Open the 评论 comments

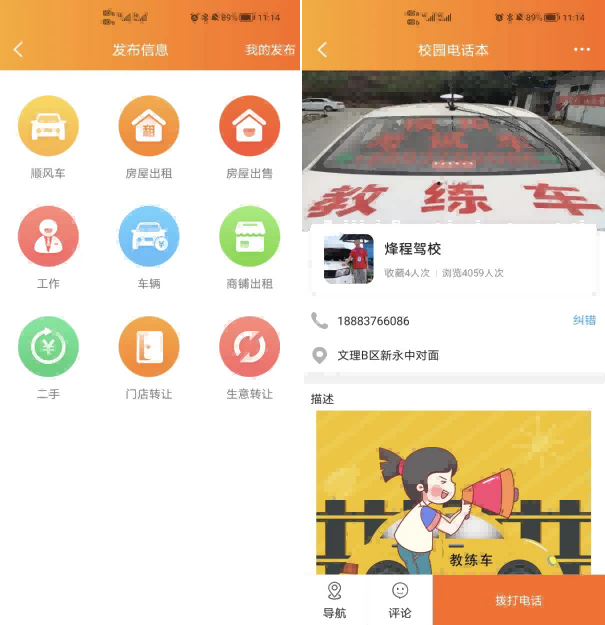[400, 600]
